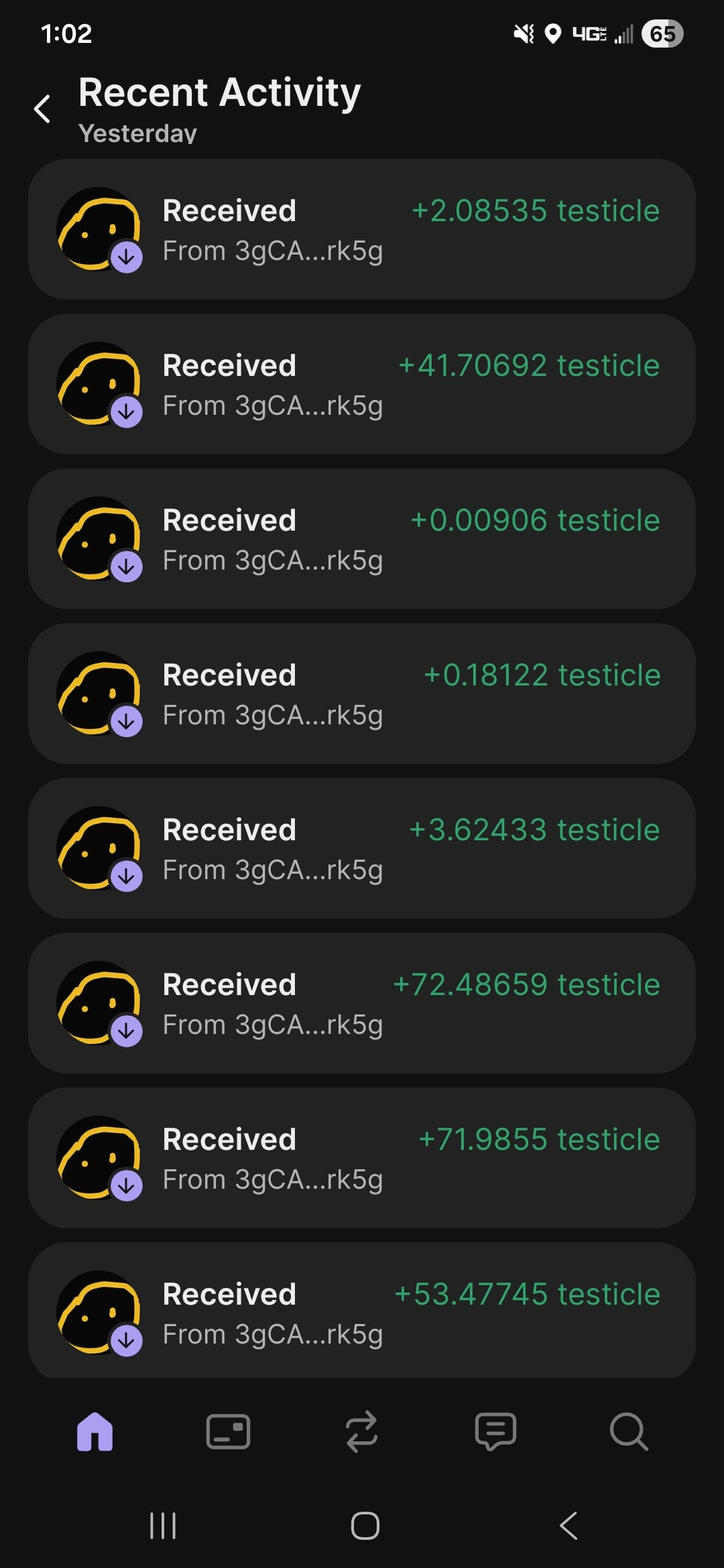724x1568 pixels.
Task: Select the +0.18122 received transaction
Action: [x=362, y=694]
